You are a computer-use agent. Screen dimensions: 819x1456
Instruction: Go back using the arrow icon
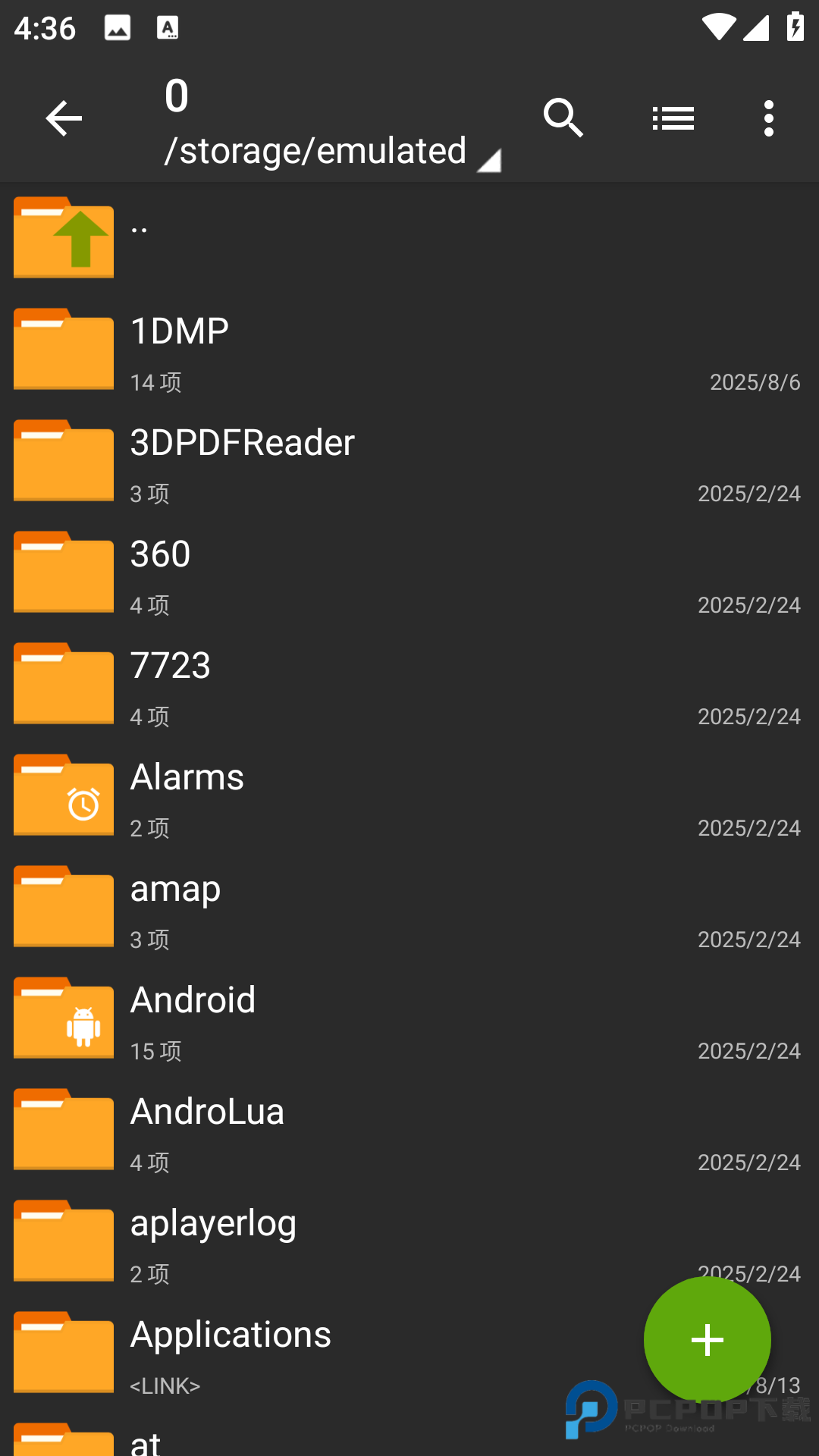point(64,119)
